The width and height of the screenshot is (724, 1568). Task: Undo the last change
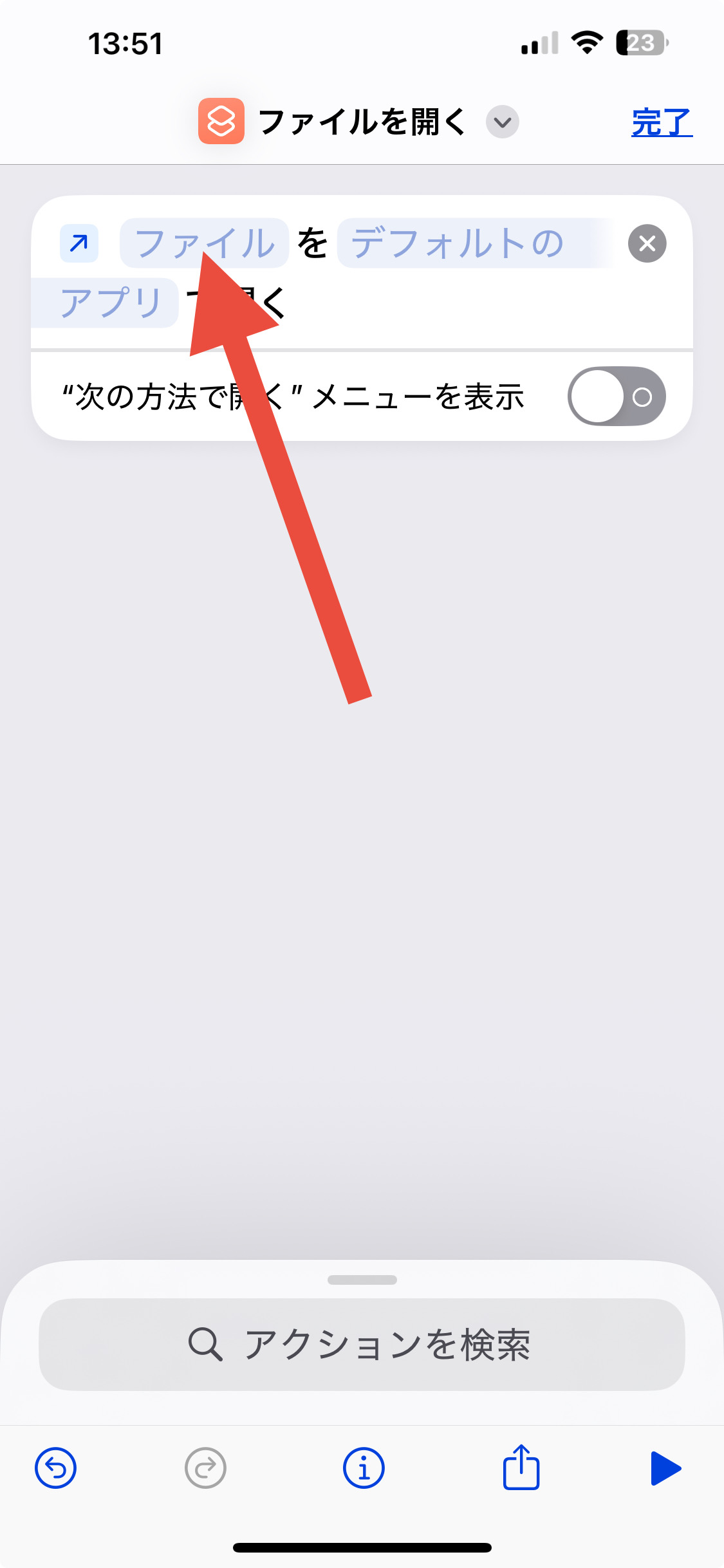pyautogui.click(x=56, y=1468)
